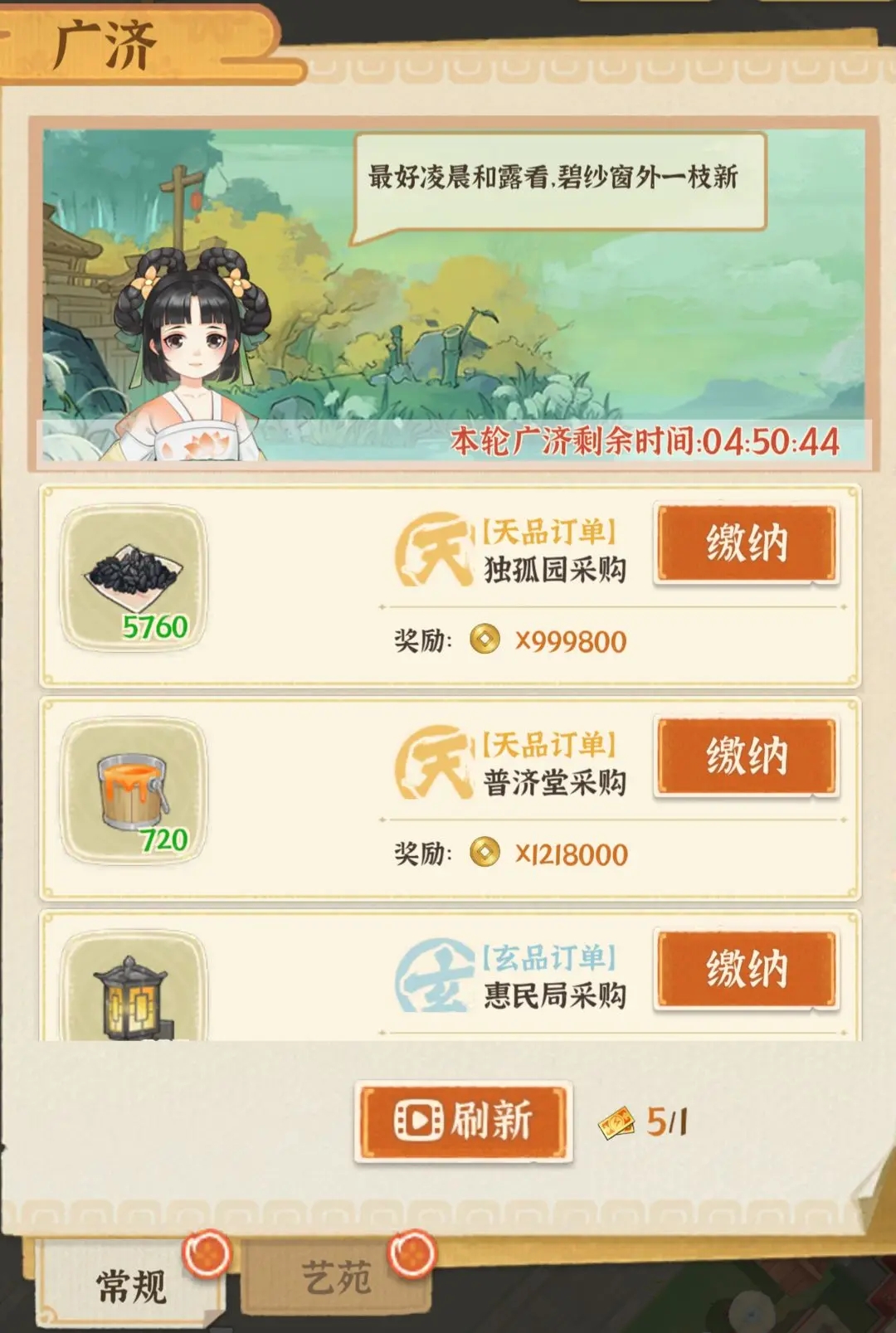This screenshot has height=1333, width=896.
Task: Pay the 惠民局采购 order via 缴纳
Action: click(746, 969)
